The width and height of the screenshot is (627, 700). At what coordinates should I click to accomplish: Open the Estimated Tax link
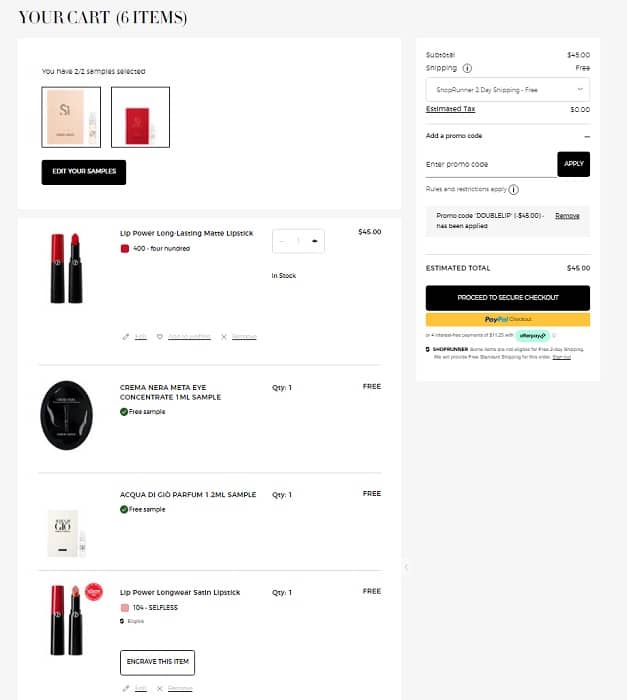451,109
